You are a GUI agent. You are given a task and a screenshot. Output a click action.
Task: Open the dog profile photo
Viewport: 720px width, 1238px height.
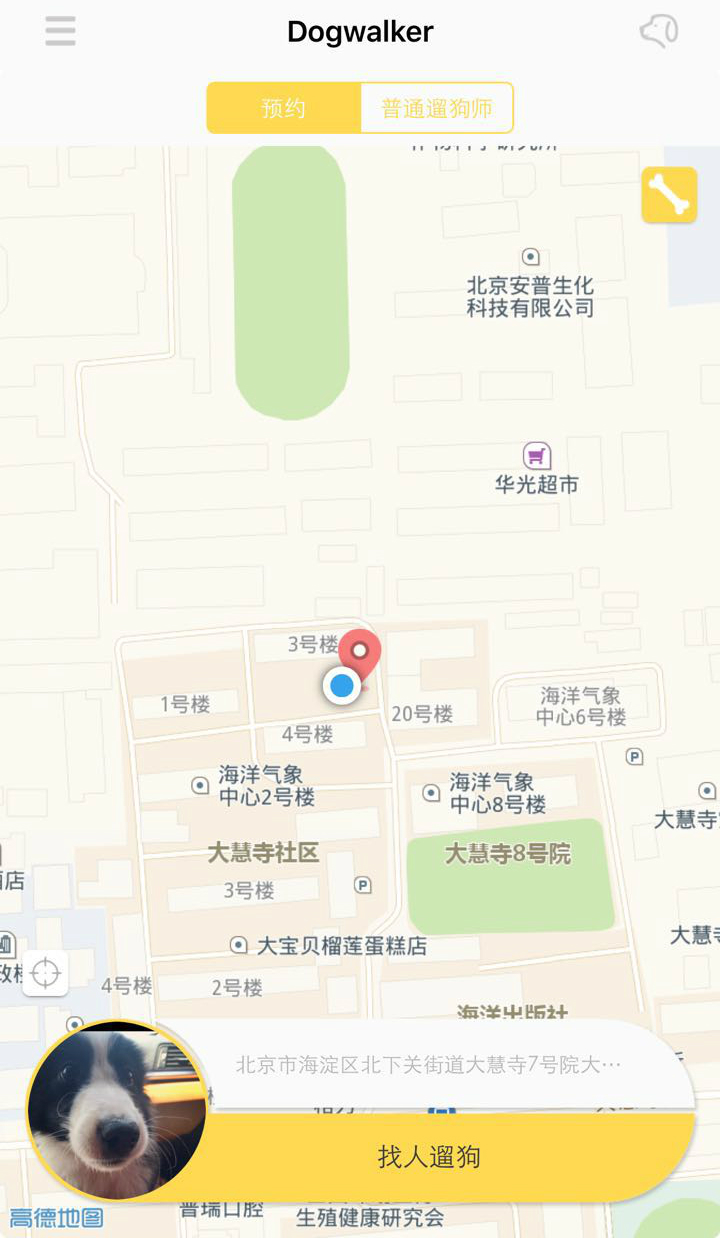(x=117, y=1110)
